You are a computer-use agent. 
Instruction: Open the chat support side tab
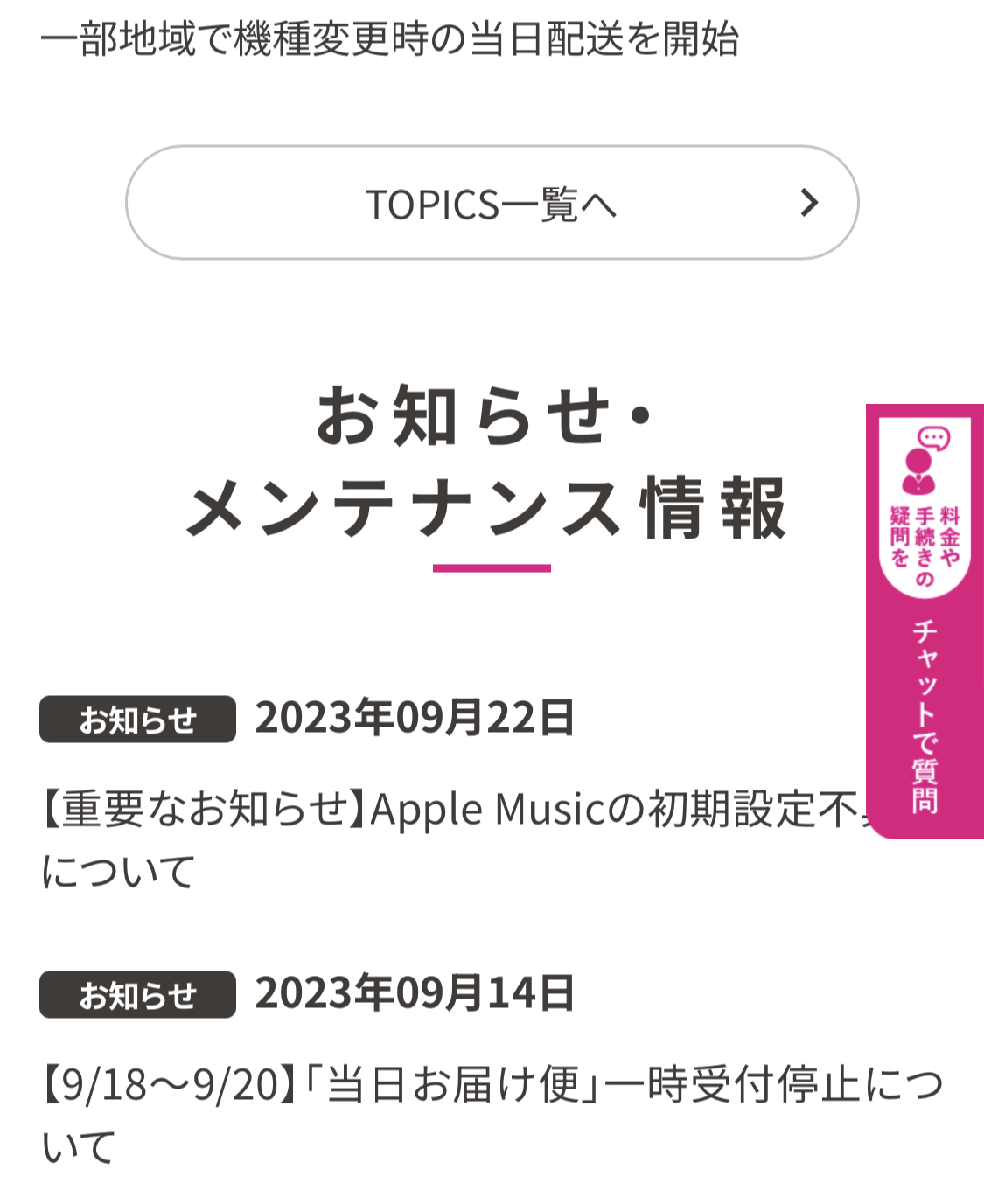pos(925,621)
